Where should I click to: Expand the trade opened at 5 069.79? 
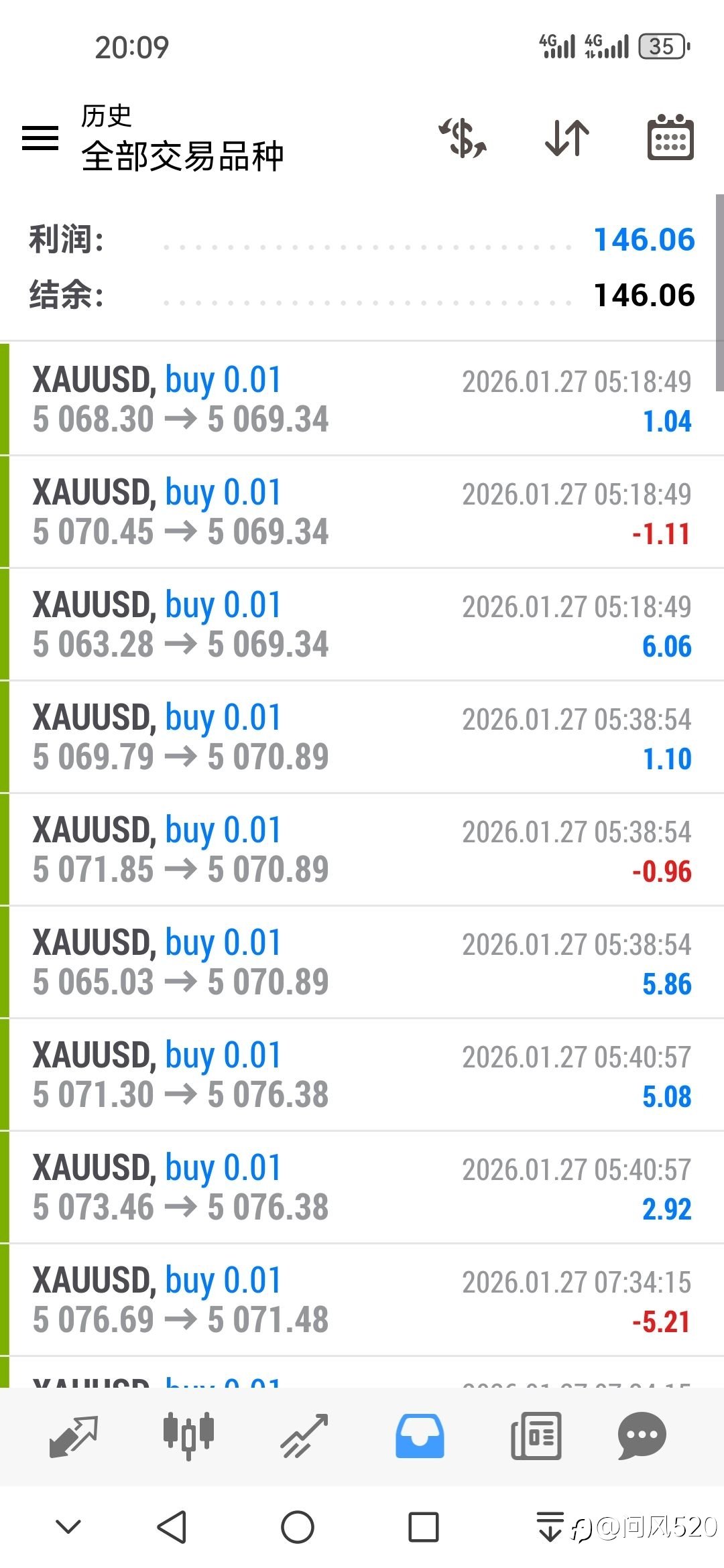coord(362,737)
